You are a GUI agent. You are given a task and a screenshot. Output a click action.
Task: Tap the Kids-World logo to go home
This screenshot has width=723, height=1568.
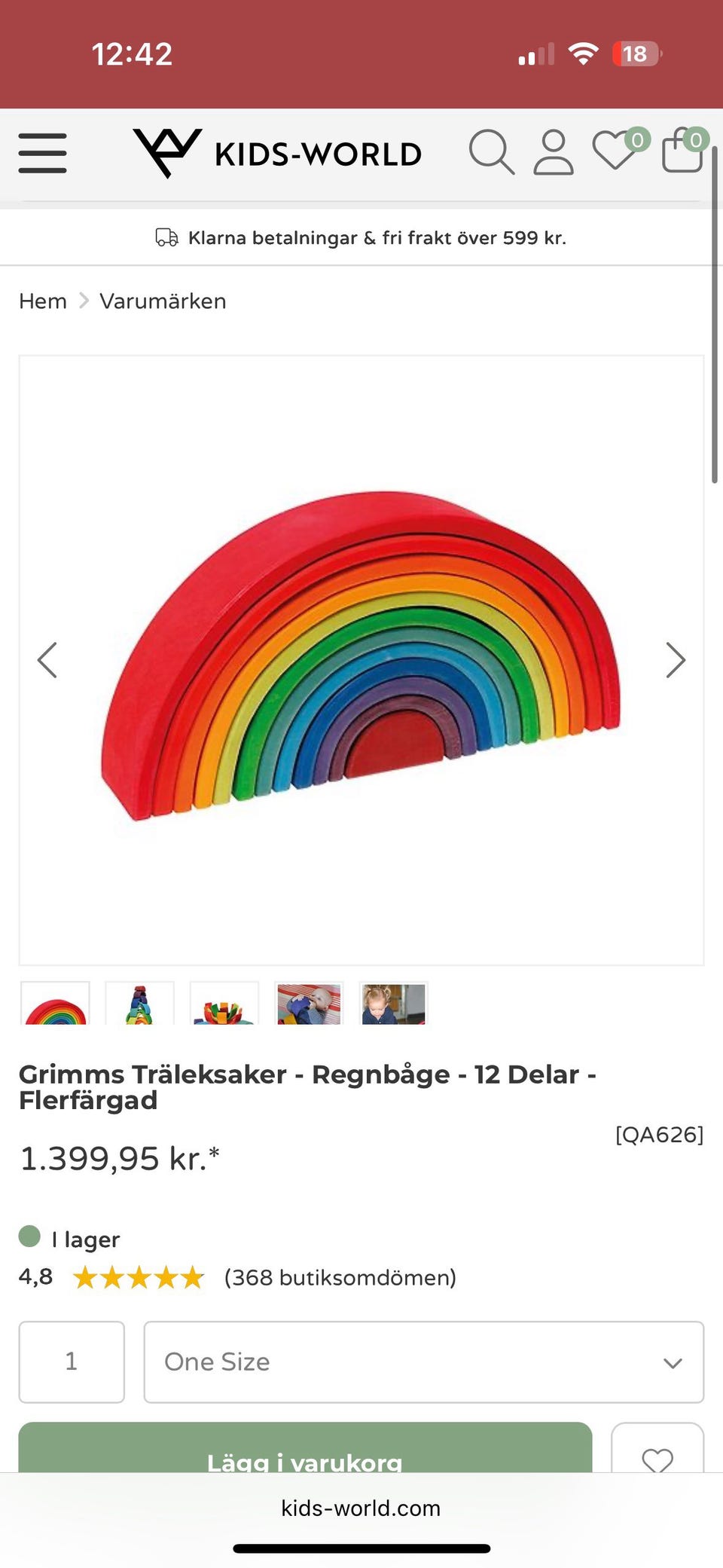276,153
